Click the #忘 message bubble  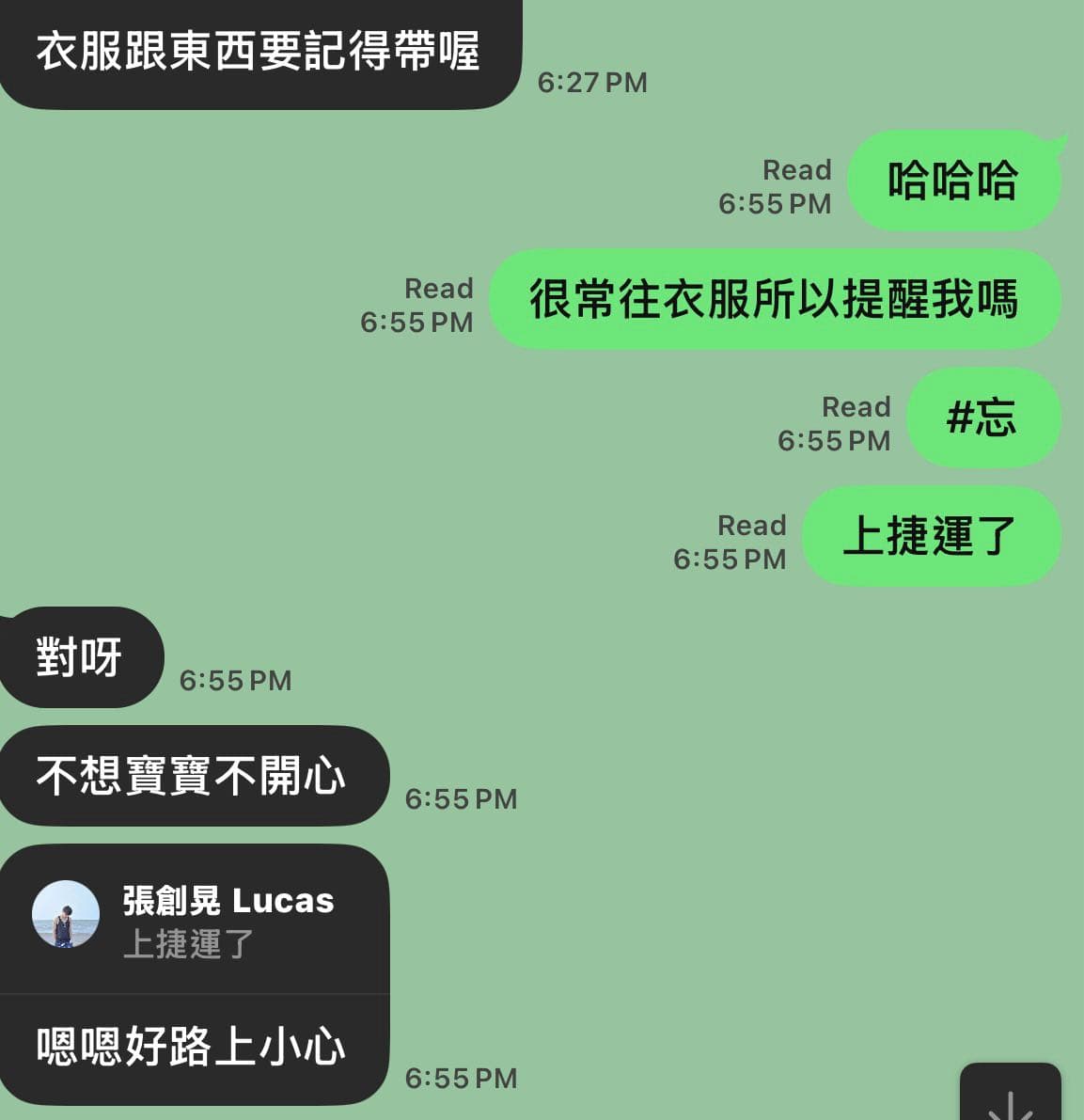pyautogui.click(x=983, y=419)
